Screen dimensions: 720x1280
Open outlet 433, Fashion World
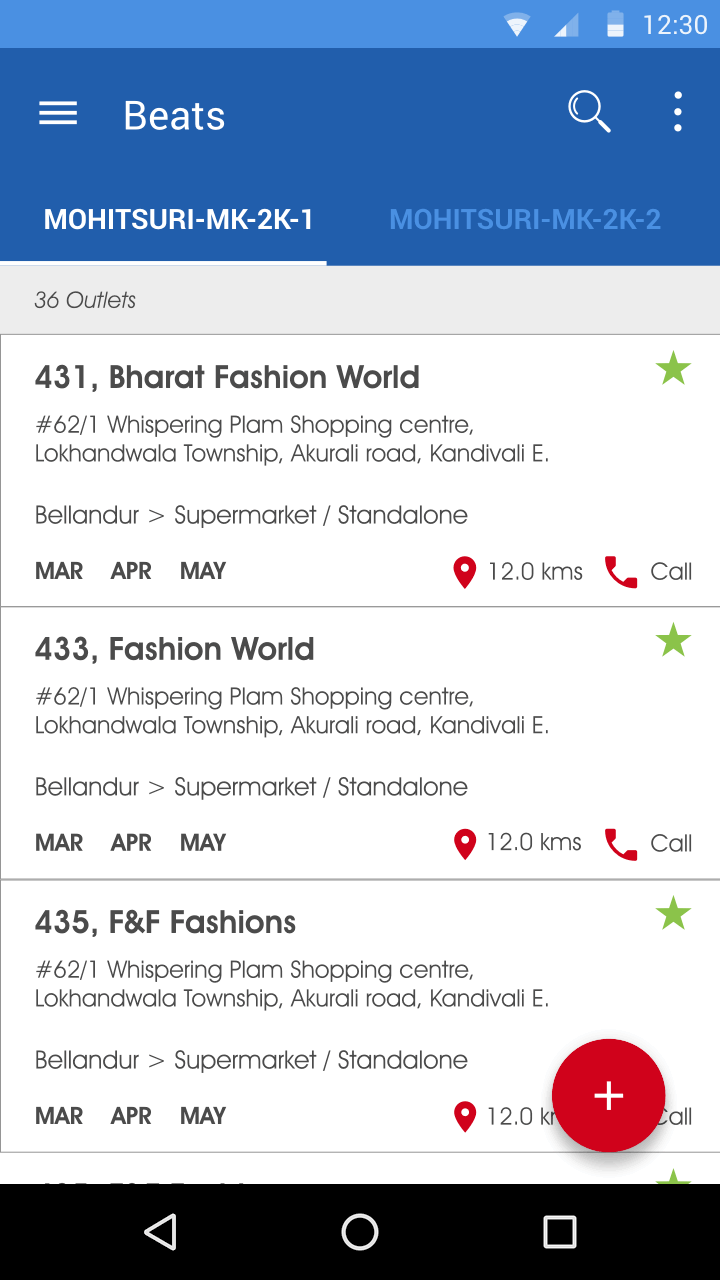175,649
